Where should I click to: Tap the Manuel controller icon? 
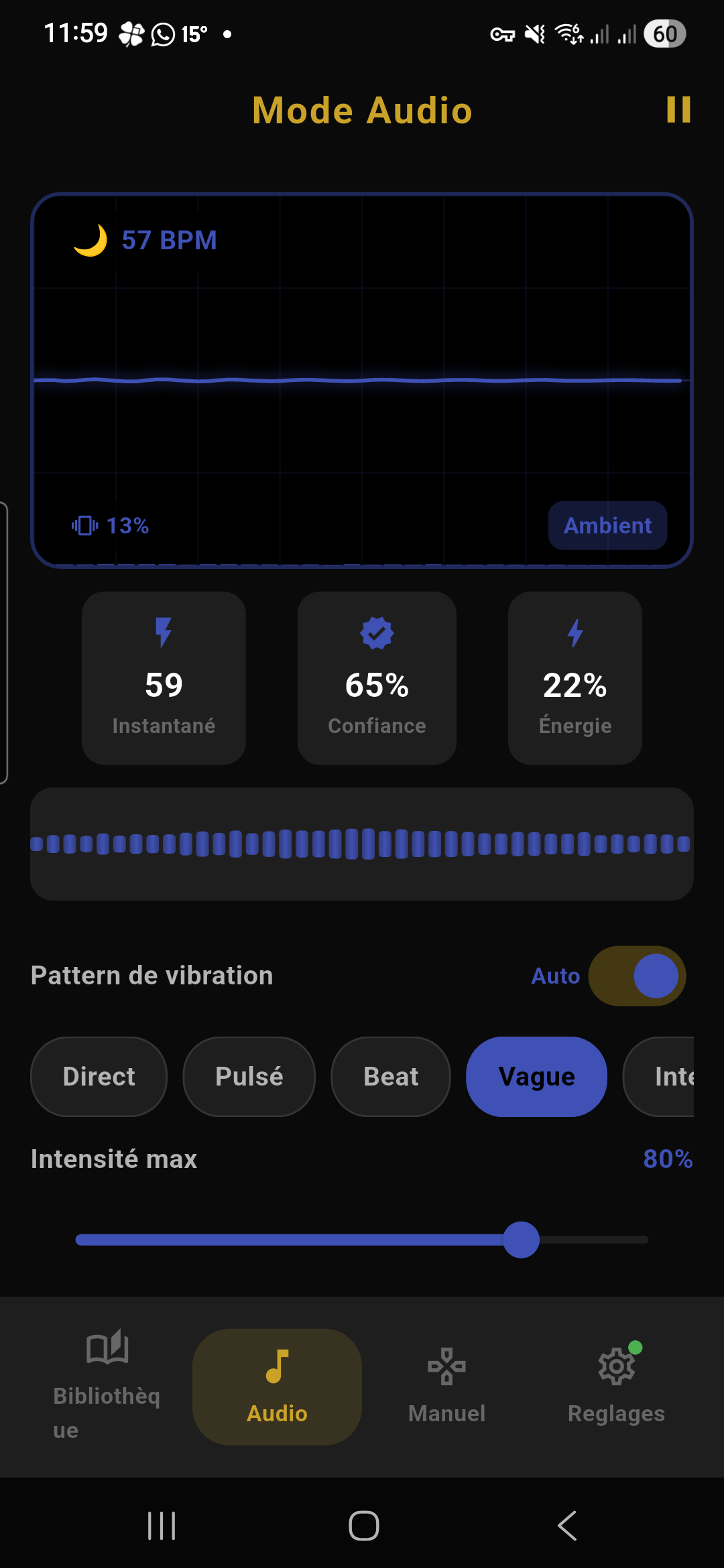[x=446, y=1367]
